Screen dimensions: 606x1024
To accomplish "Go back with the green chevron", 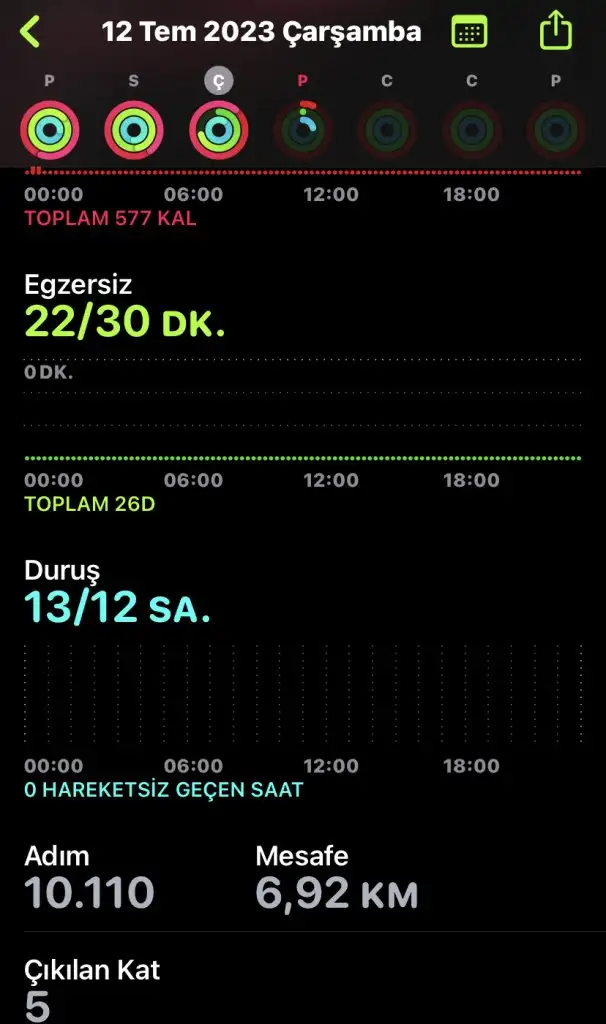I will [30, 32].
